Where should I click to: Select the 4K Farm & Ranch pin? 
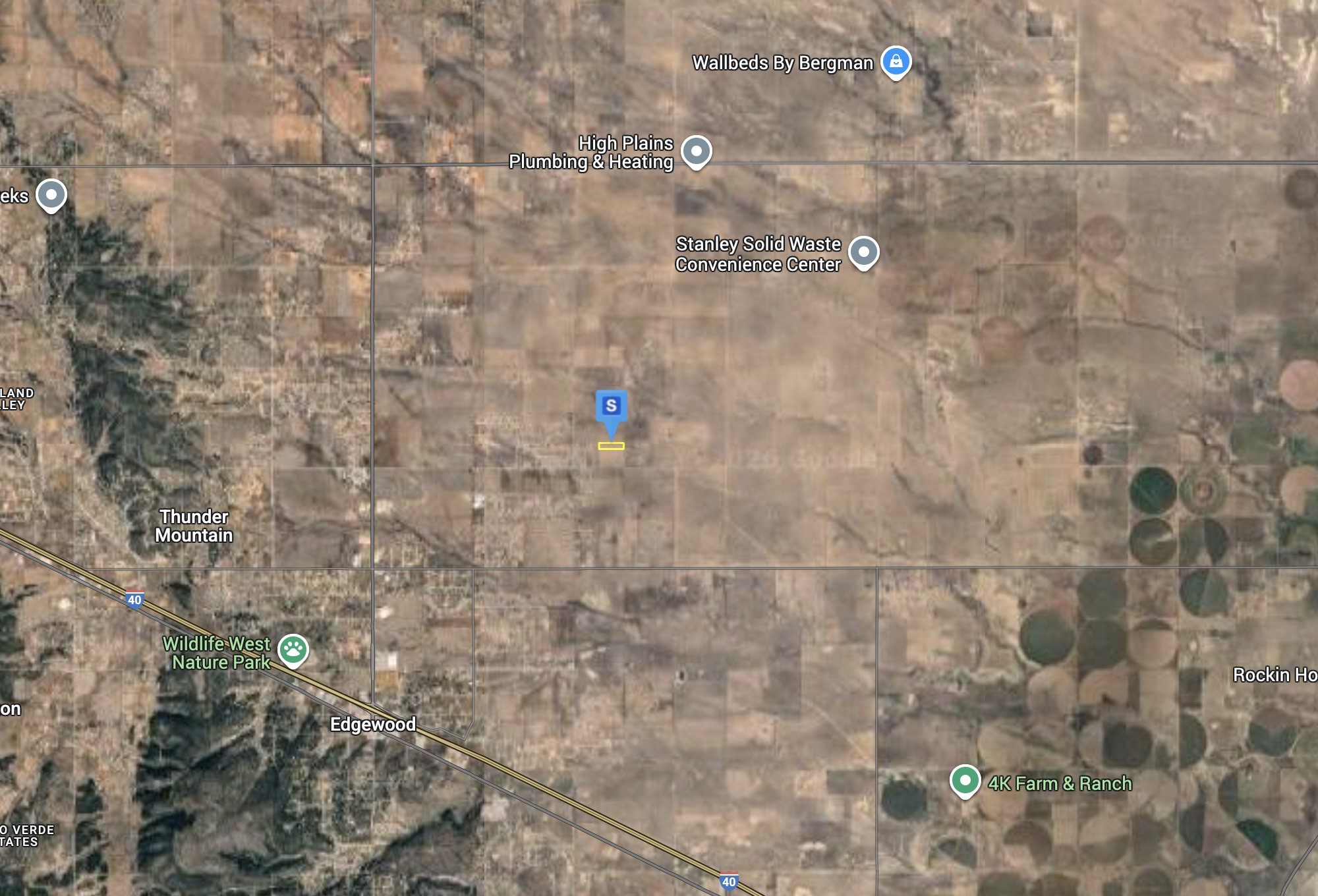pyautogui.click(x=965, y=781)
